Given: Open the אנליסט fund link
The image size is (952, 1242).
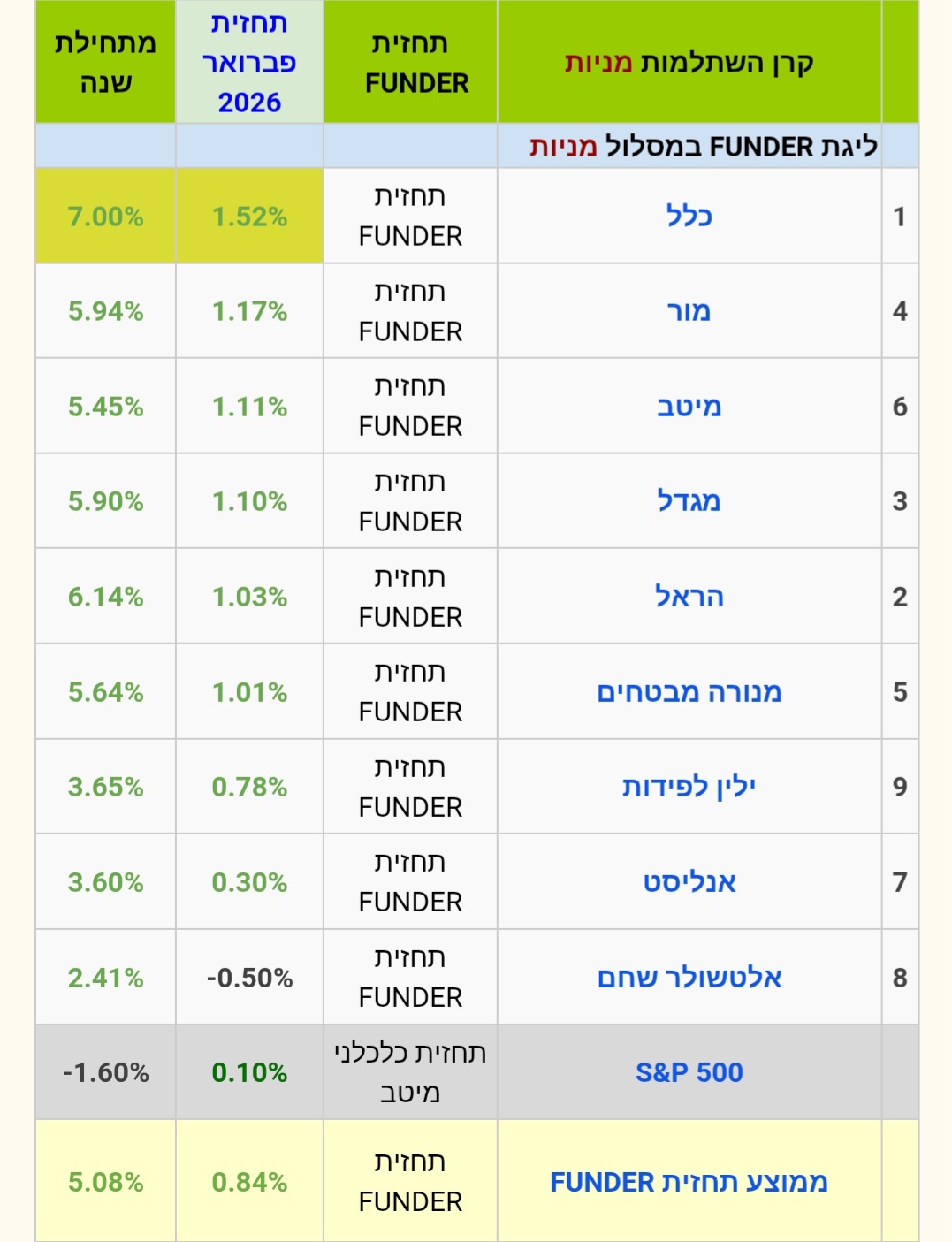Looking at the screenshot, I should [689, 882].
